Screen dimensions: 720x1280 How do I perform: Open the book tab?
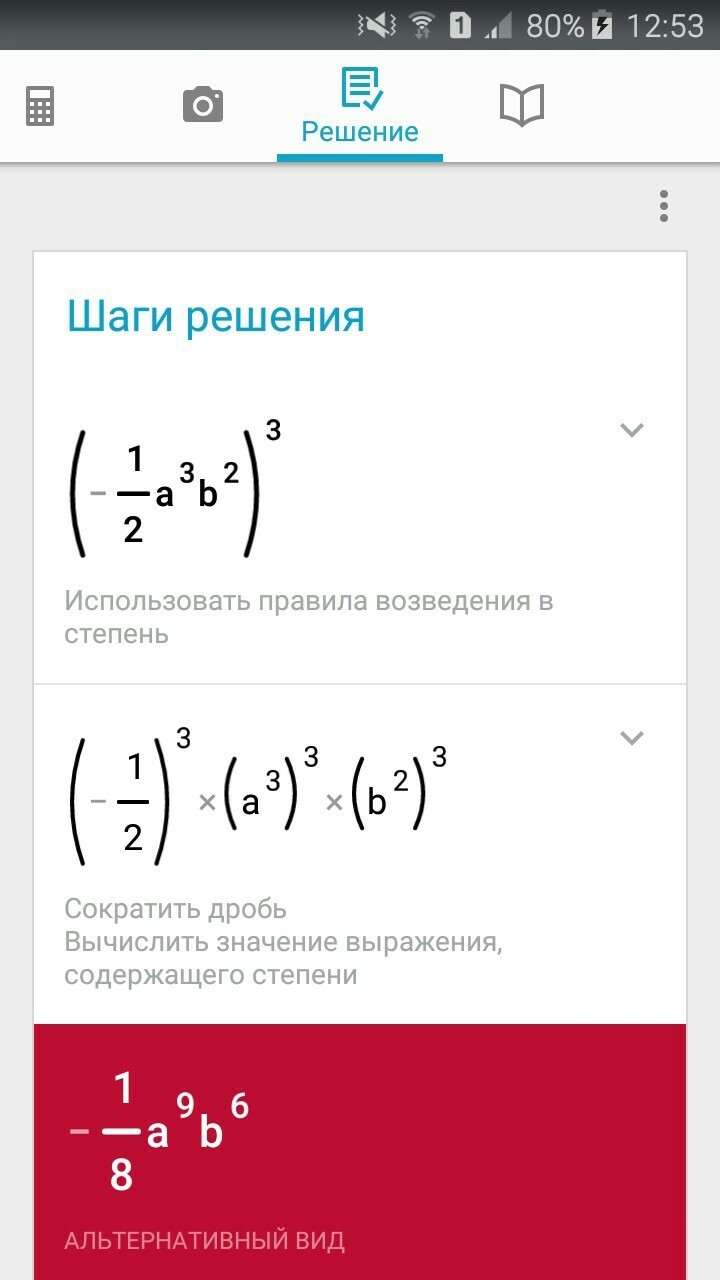coord(521,105)
